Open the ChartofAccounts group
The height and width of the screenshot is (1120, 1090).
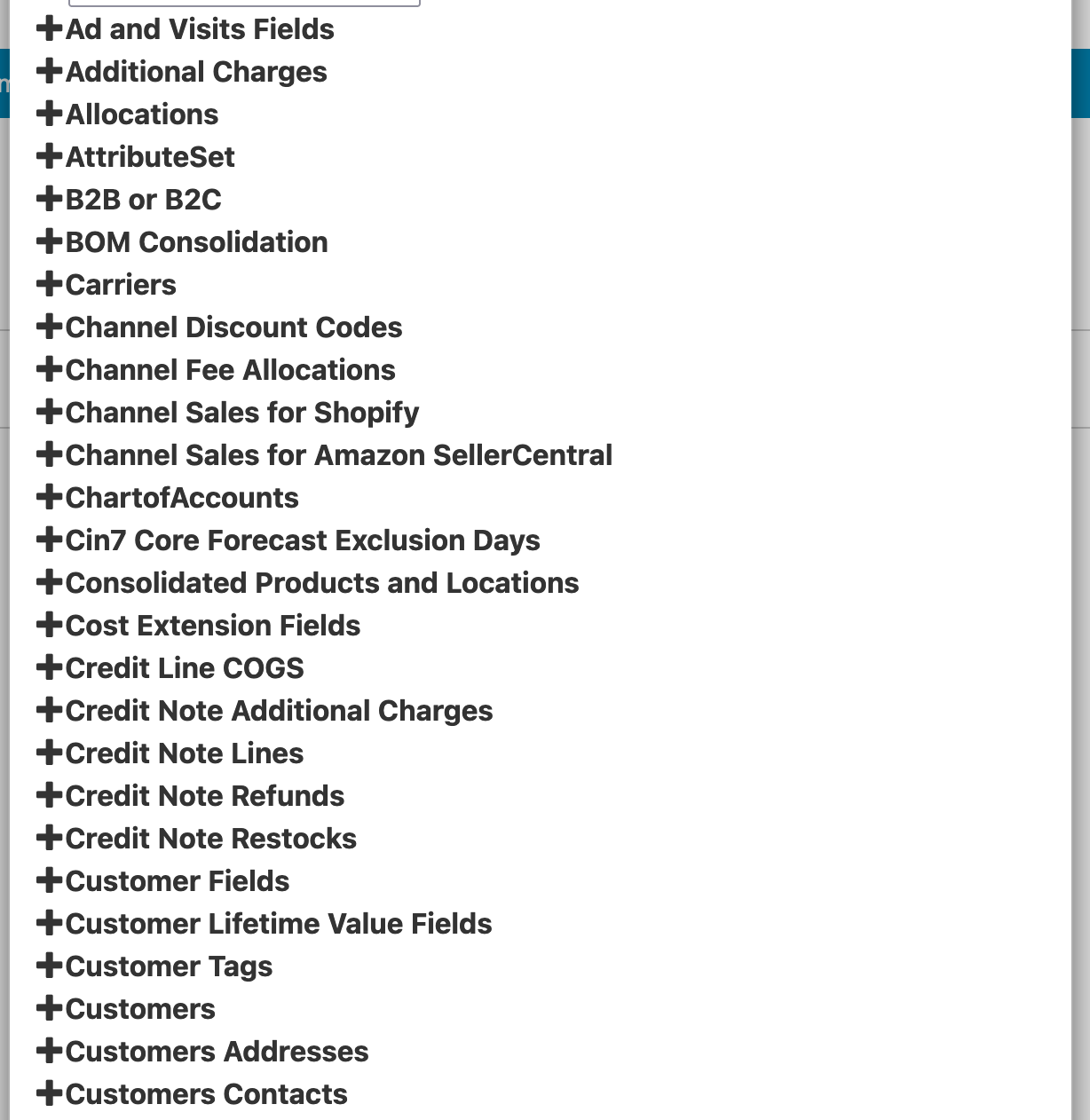pos(50,497)
